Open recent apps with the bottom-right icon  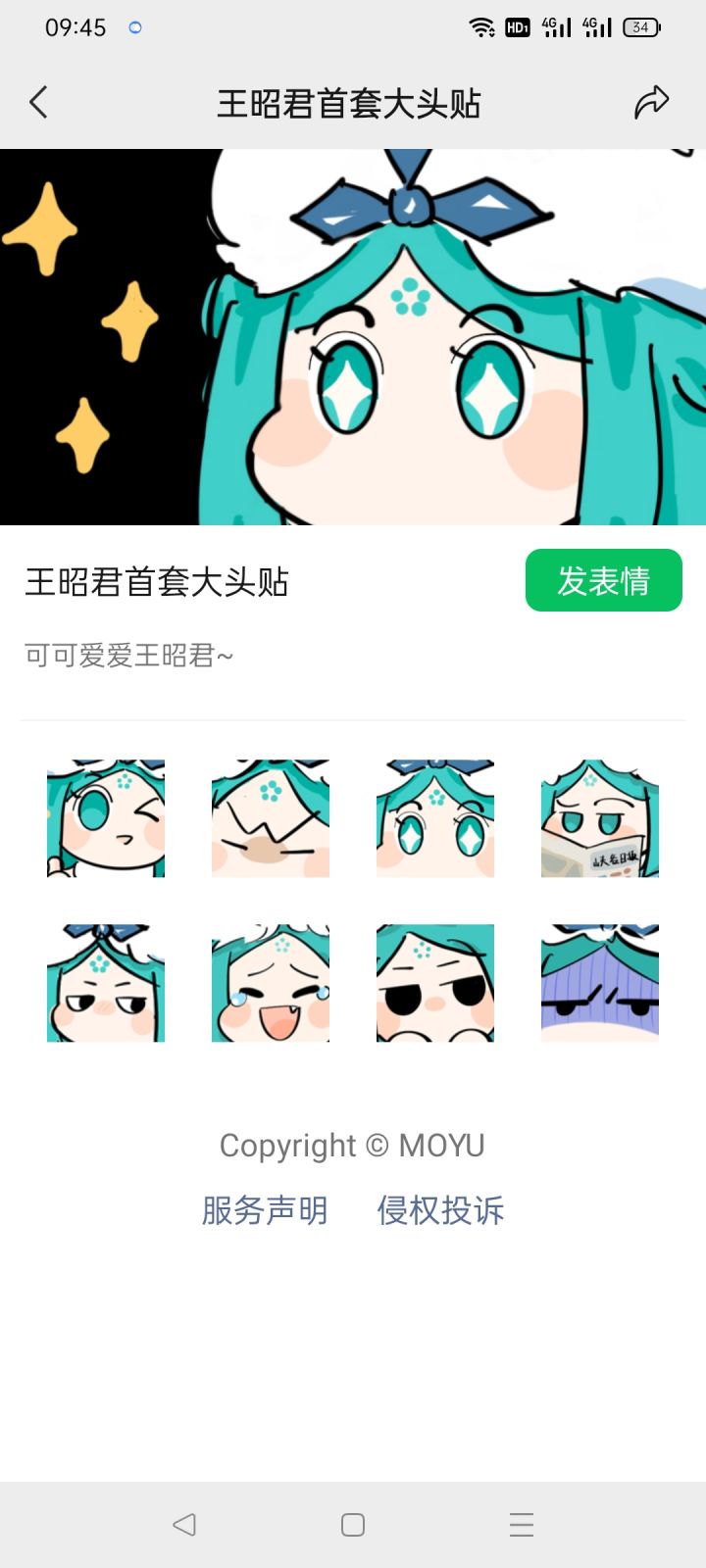tap(521, 1524)
